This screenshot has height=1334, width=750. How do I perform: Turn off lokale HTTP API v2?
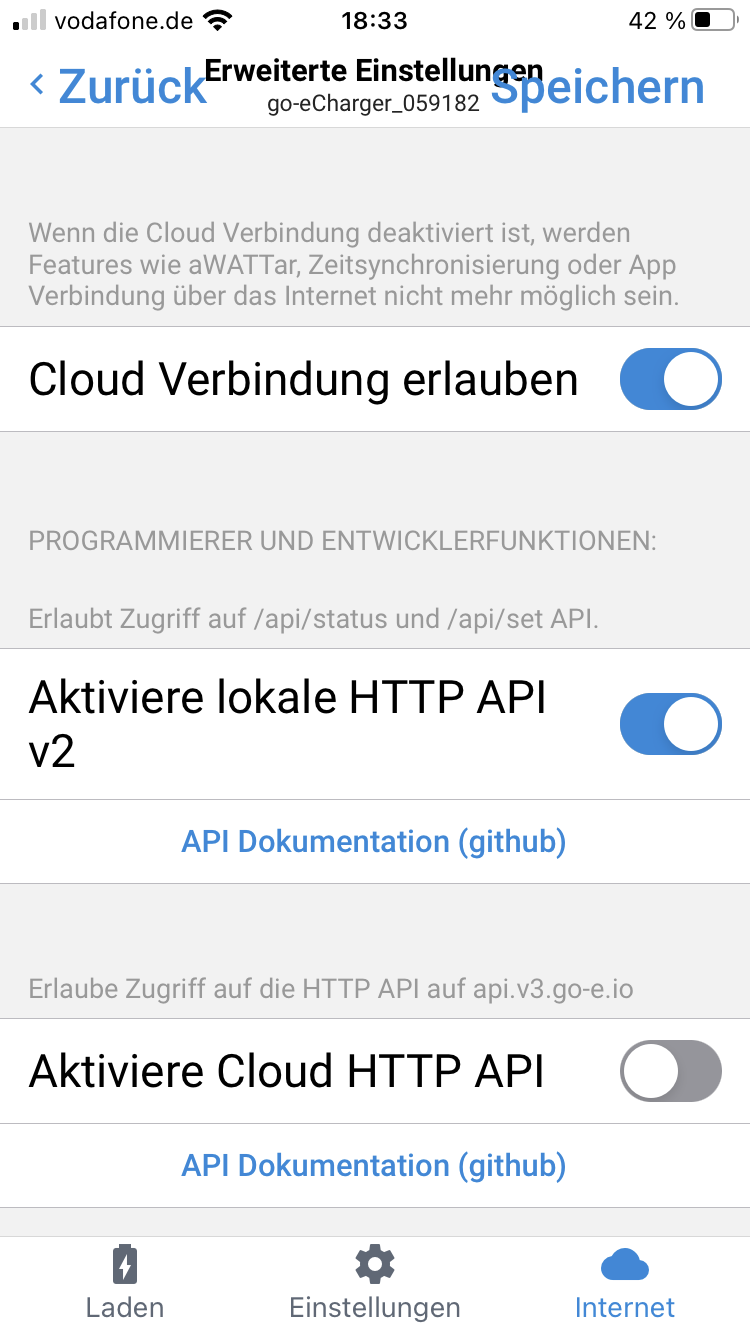tap(670, 725)
